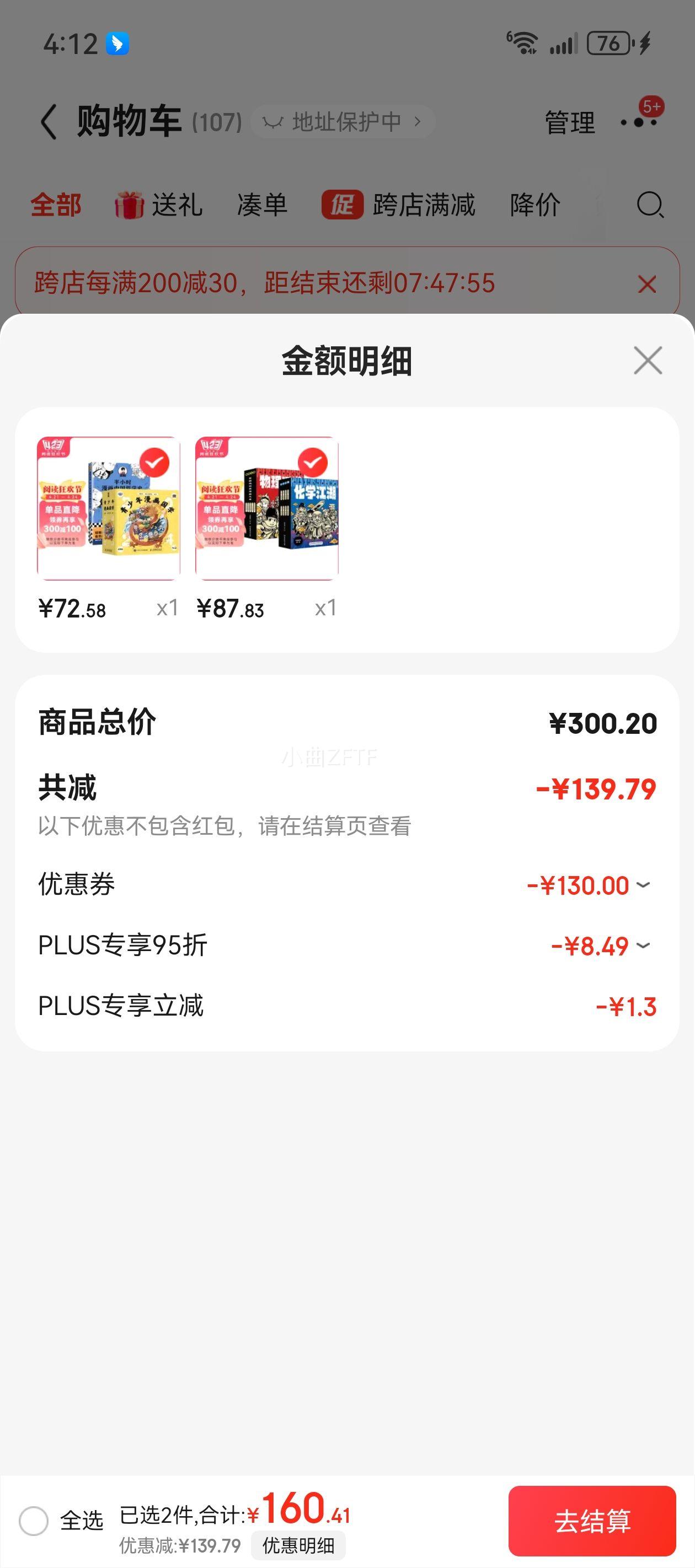The image size is (695, 1568).
Task: Select the 全部 tab
Action: click(56, 205)
